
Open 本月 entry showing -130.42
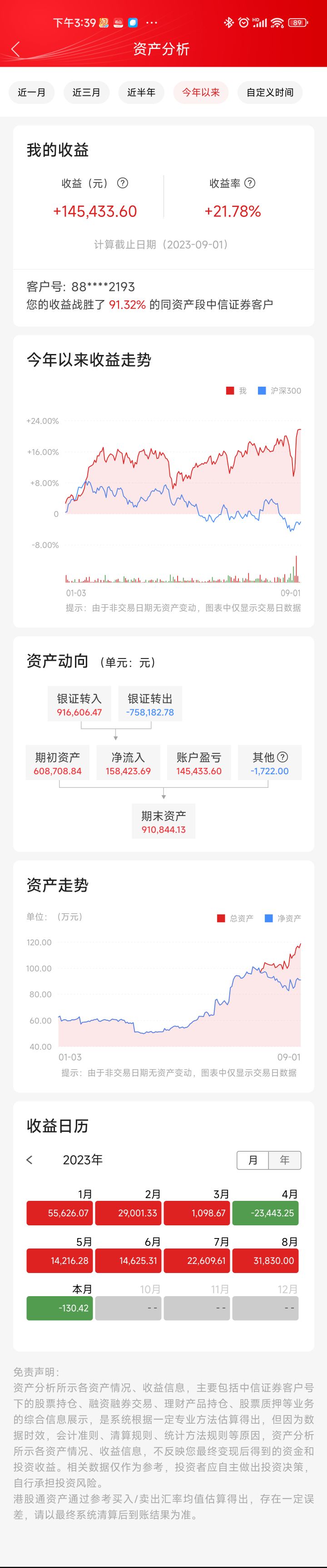(59, 1307)
